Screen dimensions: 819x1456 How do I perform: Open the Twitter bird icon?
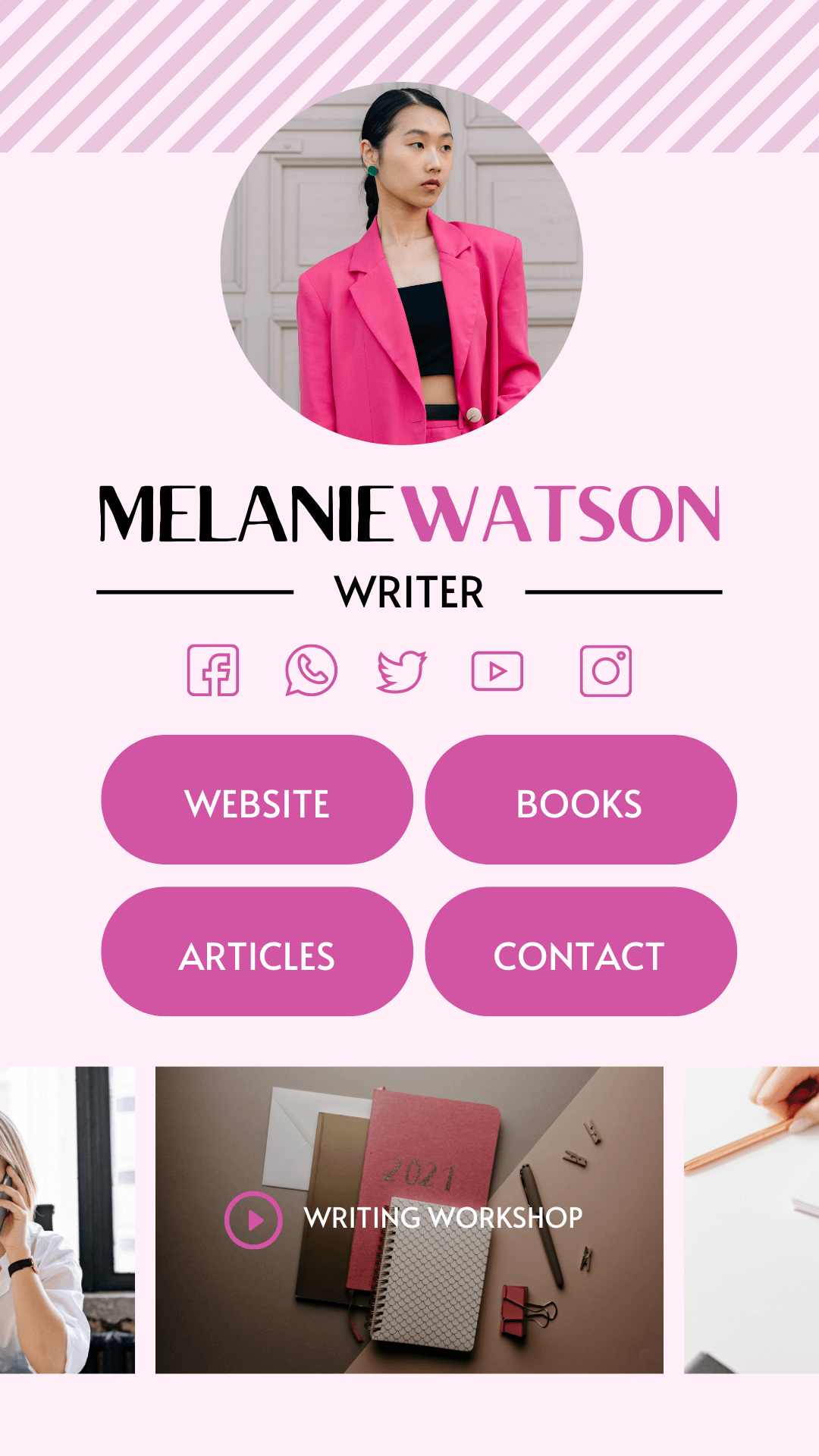click(402, 671)
